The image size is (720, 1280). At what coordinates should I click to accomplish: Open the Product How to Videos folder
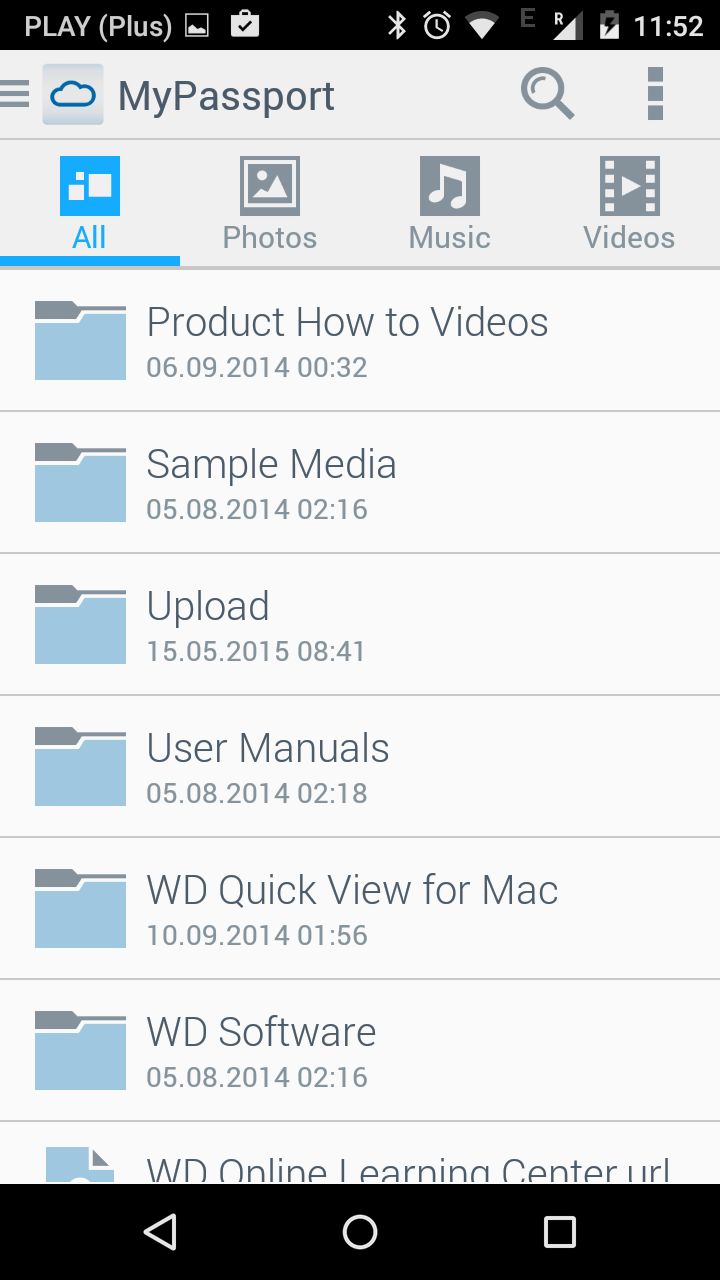point(360,341)
